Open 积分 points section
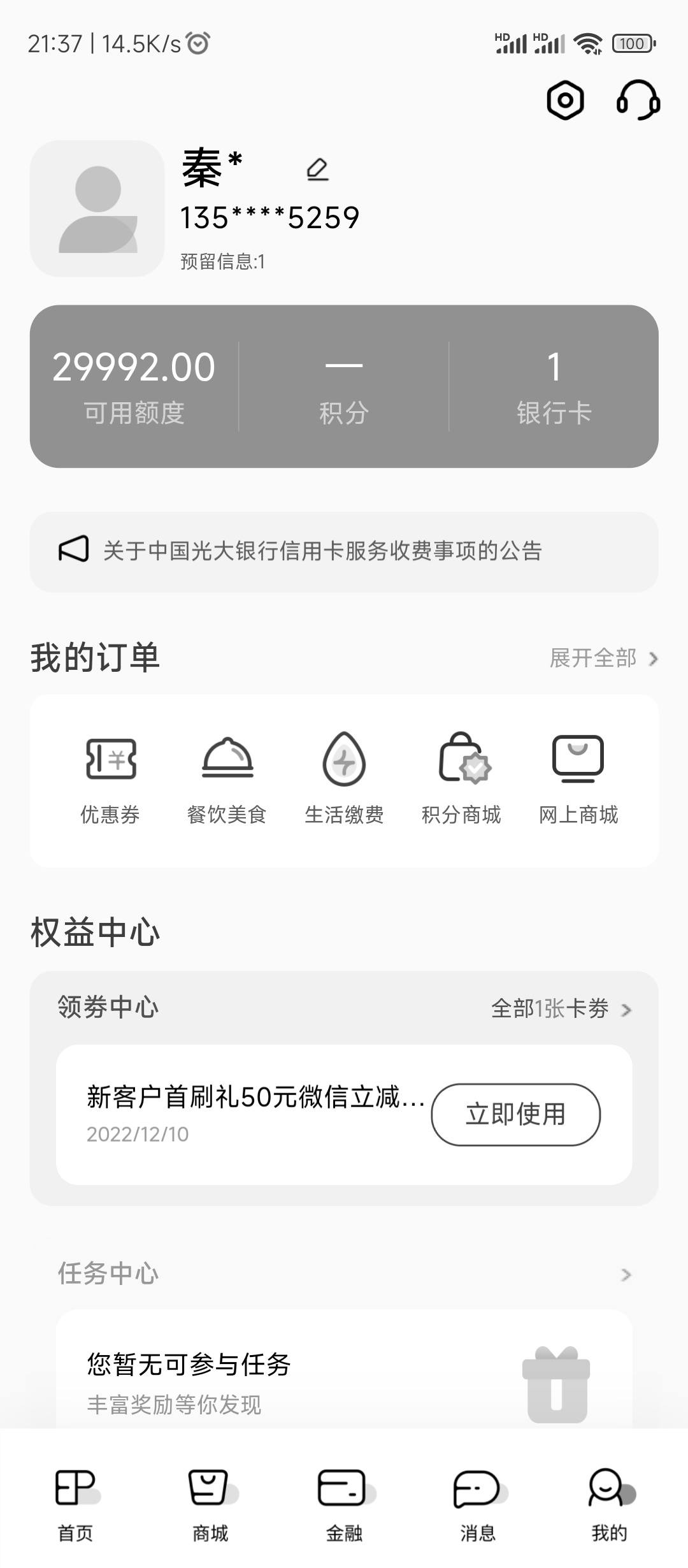This screenshot has width=688, height=1568. pyautogui.click(x=344, y=386)
